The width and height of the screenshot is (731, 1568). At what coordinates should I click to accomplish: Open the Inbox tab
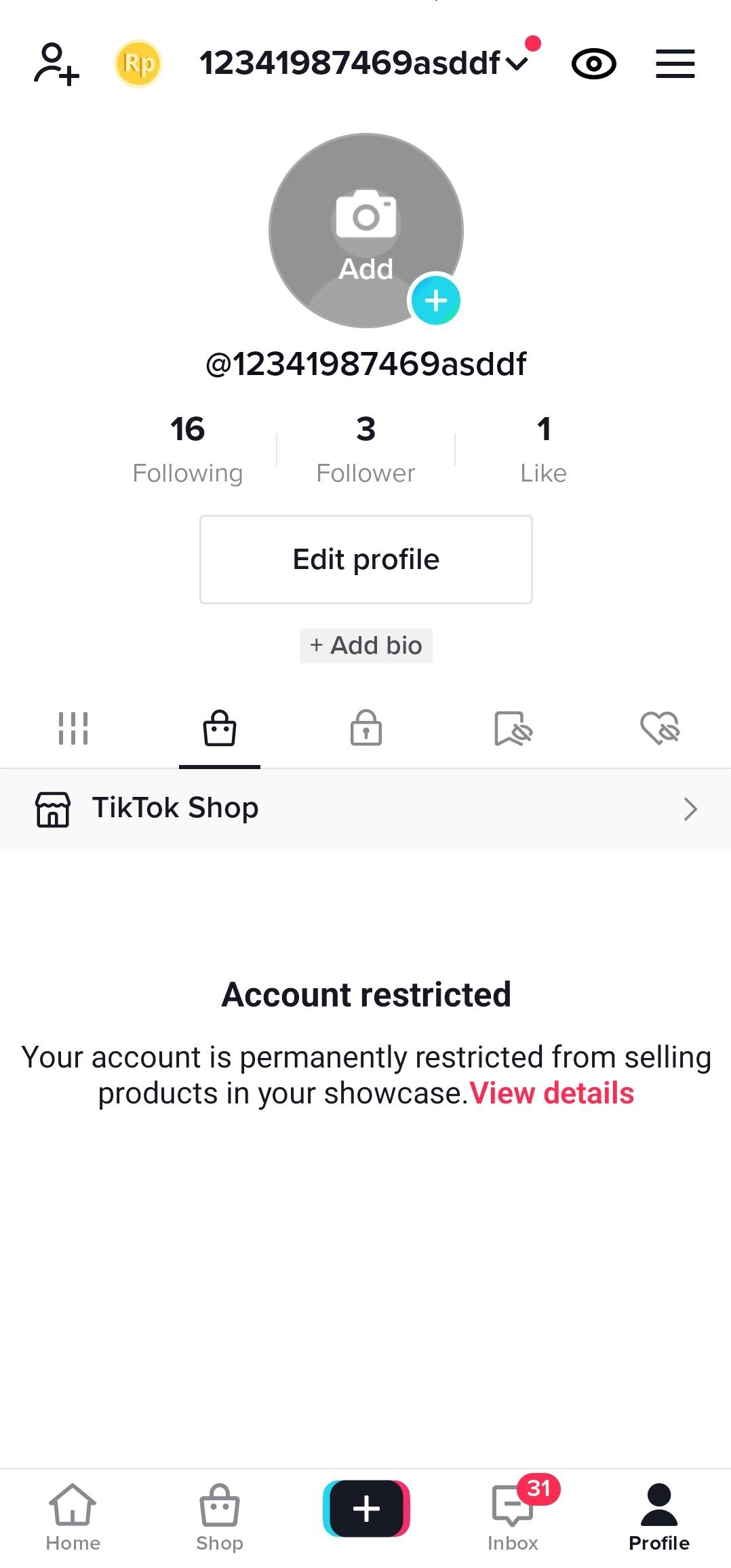pyautogui.click(x=513, y=1518)
